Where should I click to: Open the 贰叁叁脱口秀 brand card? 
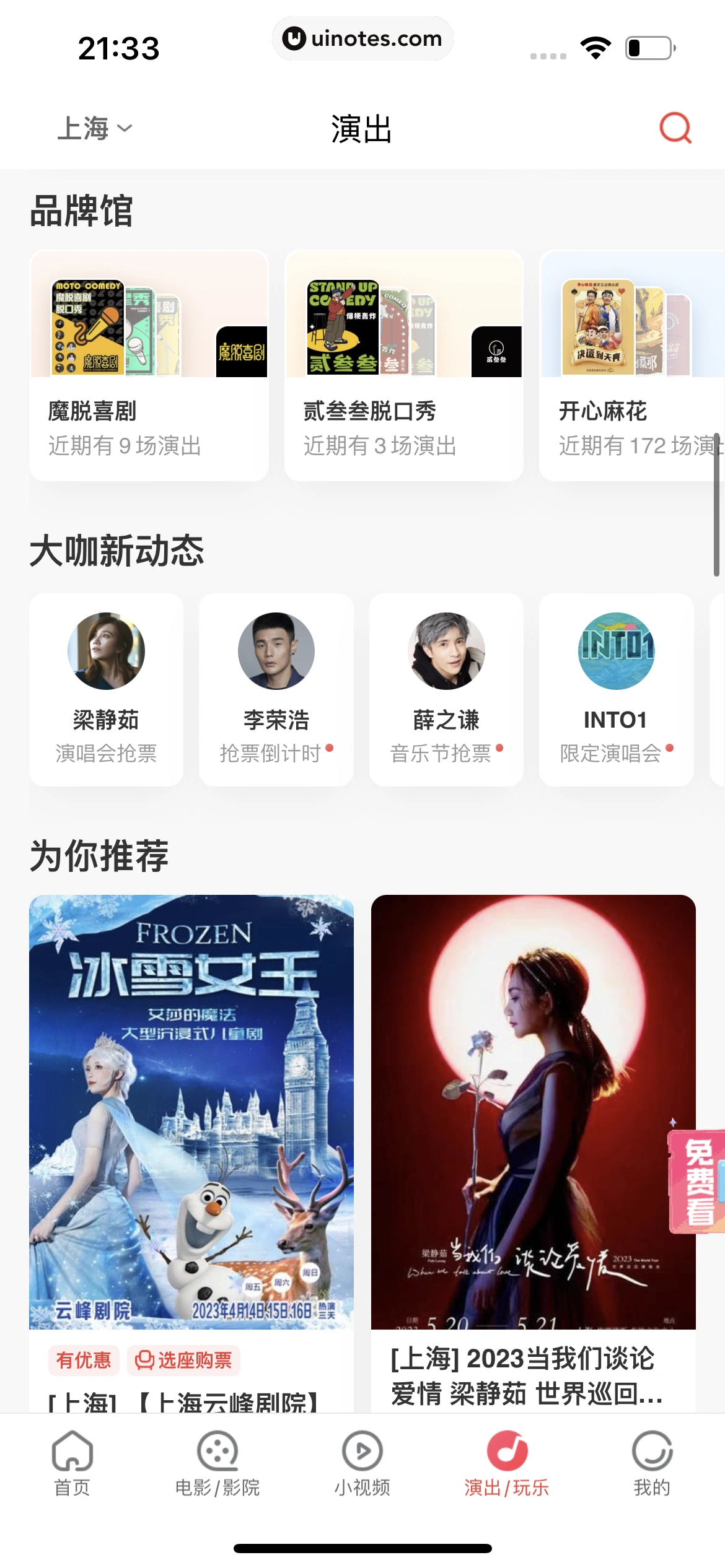pos(403,365)
